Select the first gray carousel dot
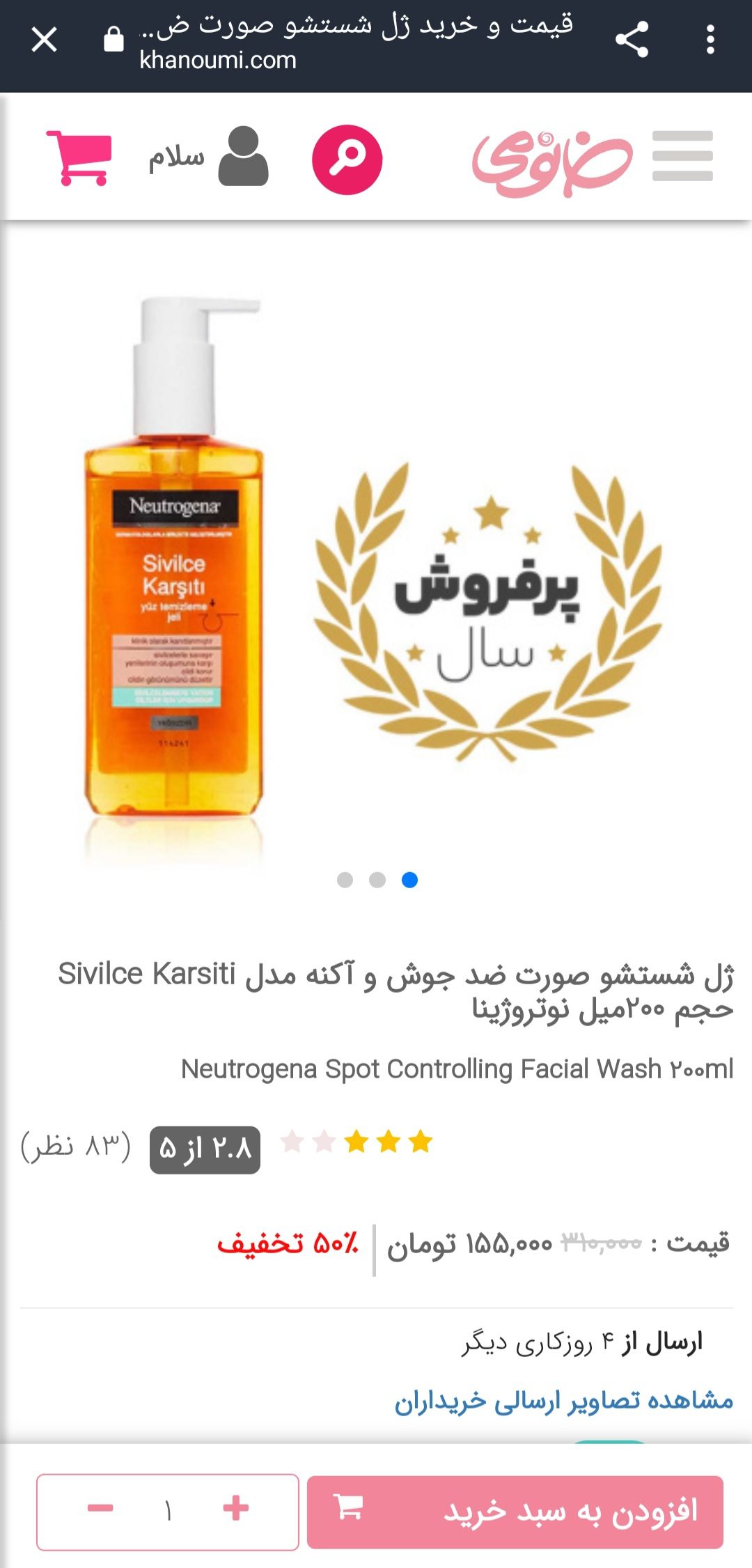The height and width of the screenshot is (1568, 752). click(x=345, y=880)
